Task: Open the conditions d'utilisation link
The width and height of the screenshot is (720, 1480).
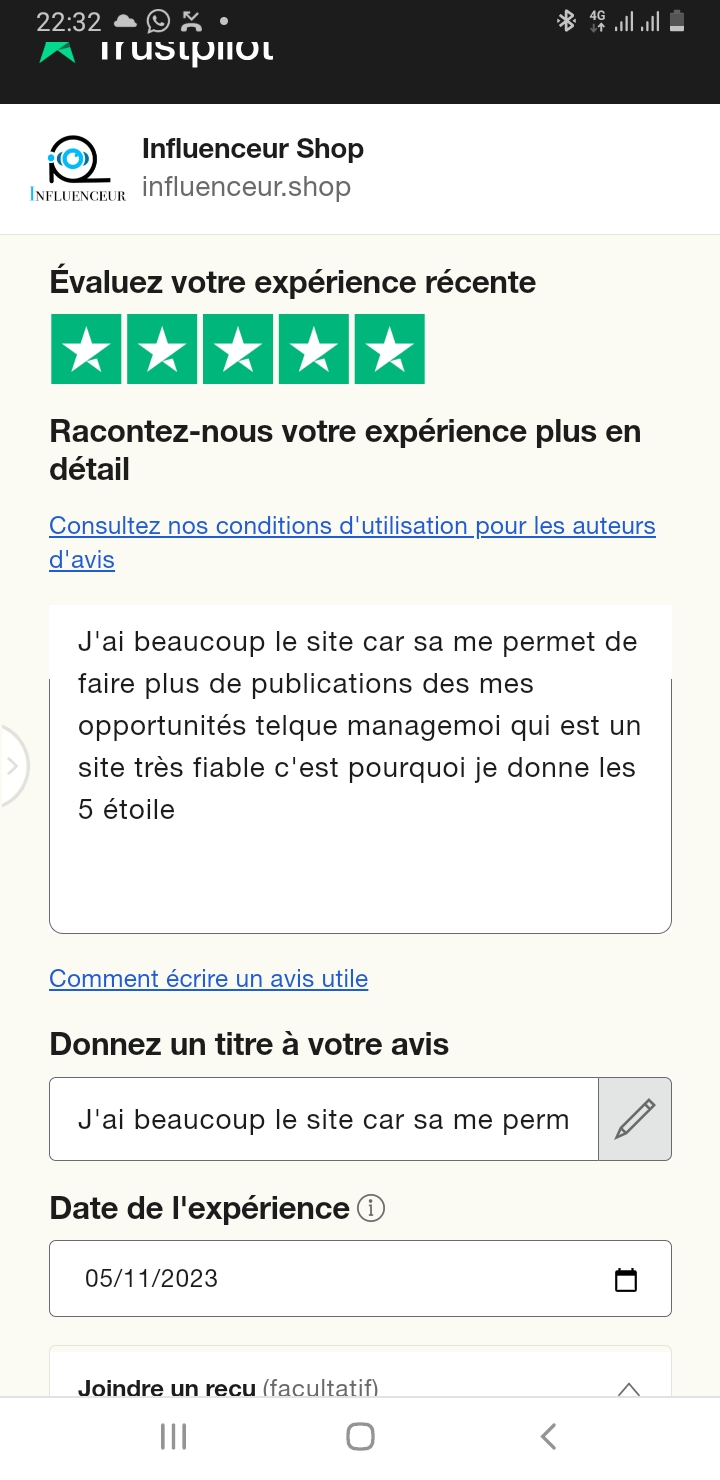Action: click(x=352, y=527)
